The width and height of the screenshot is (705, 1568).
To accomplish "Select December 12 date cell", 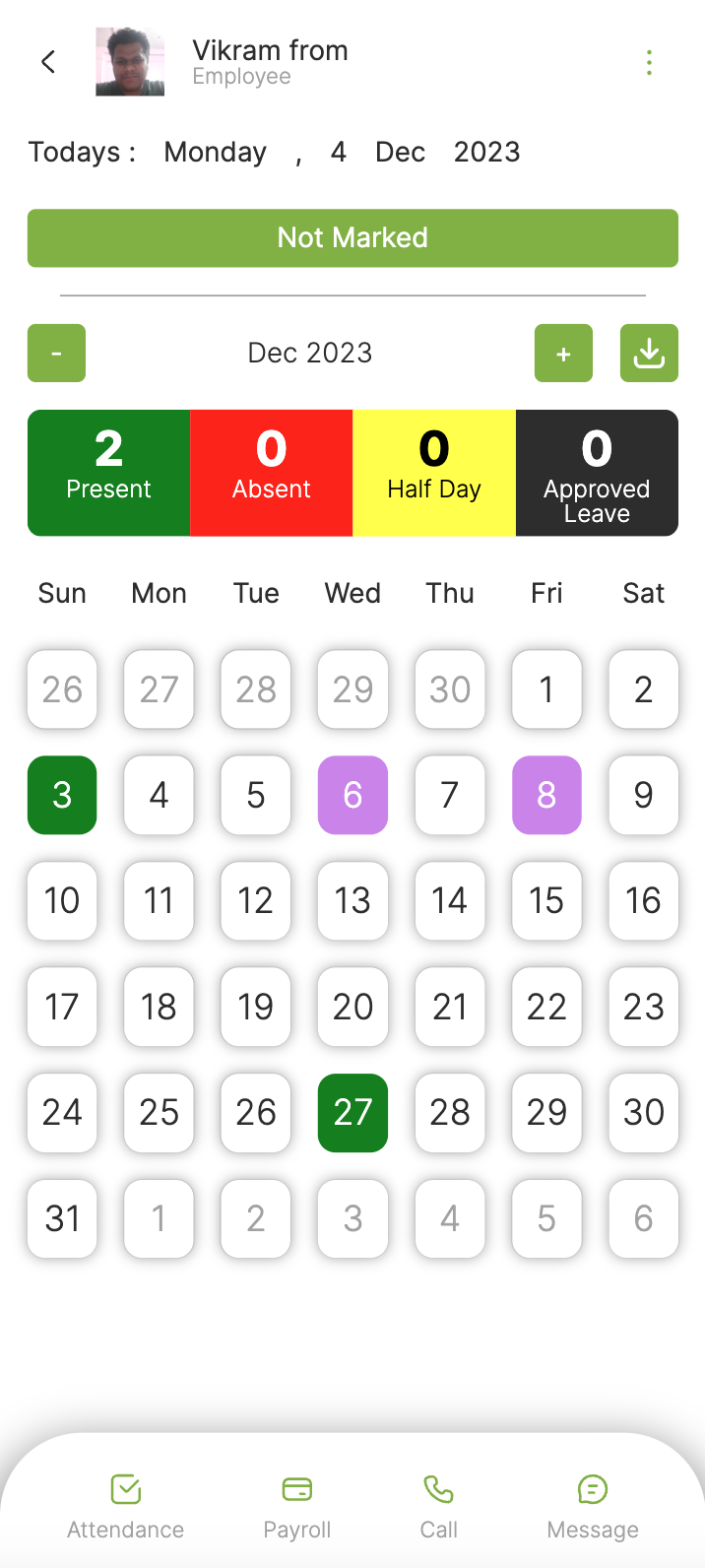I will (256, 900).
